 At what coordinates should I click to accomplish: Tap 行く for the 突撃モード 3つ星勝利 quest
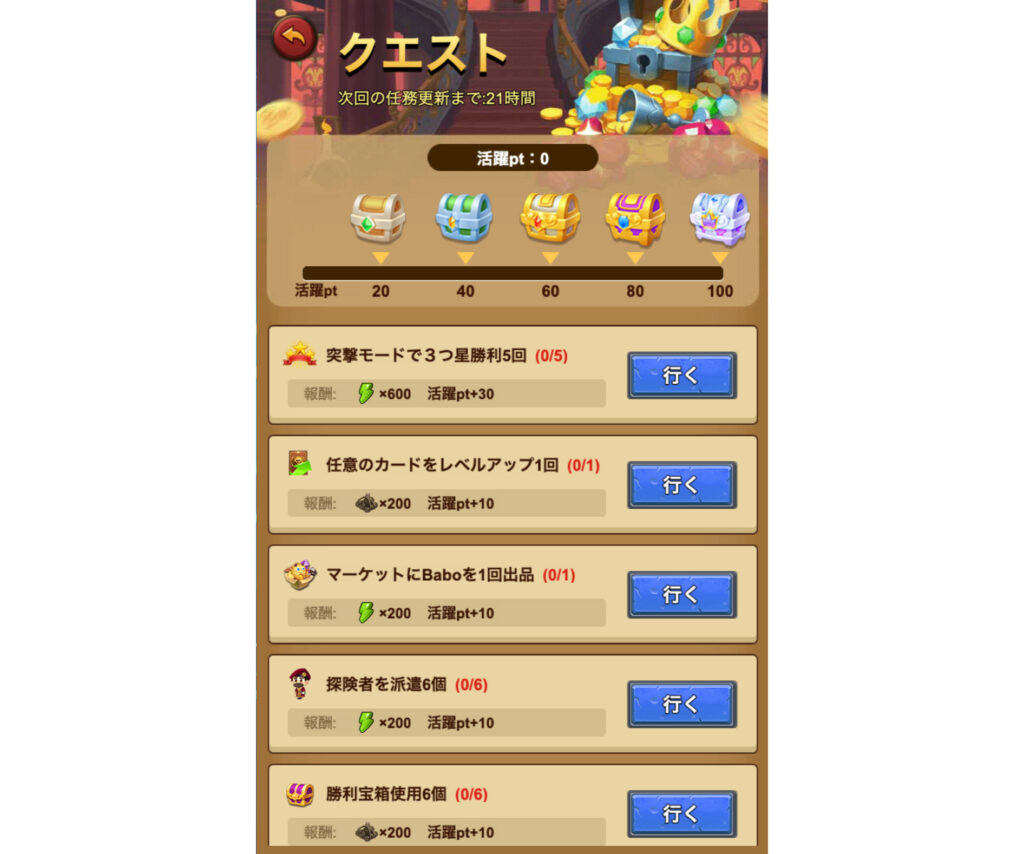pyautogui.click(x=681, y=375)
